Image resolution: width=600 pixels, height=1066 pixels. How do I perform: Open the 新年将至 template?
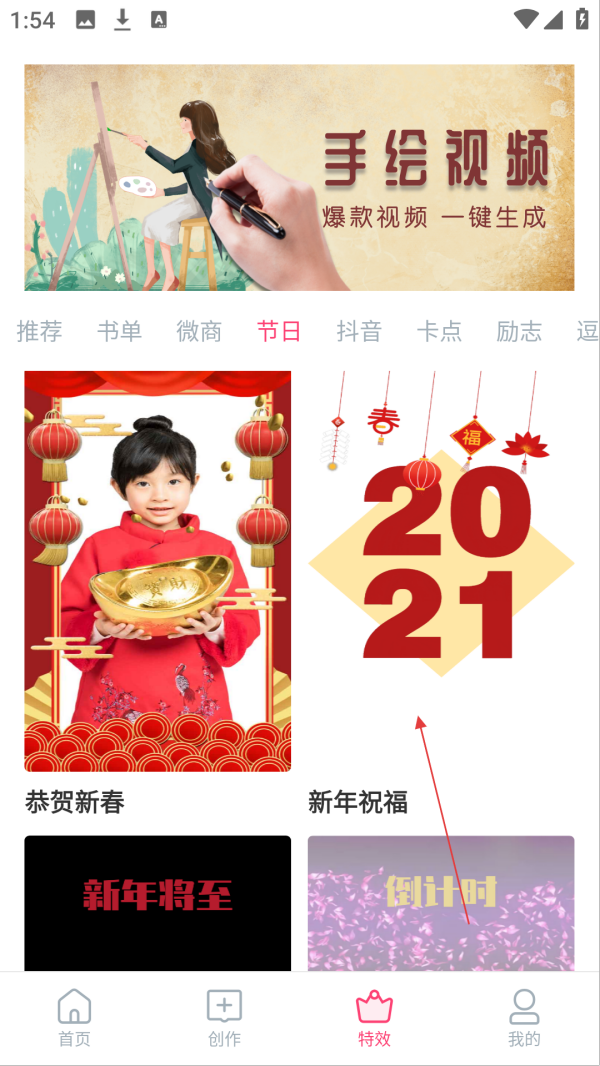158,900
